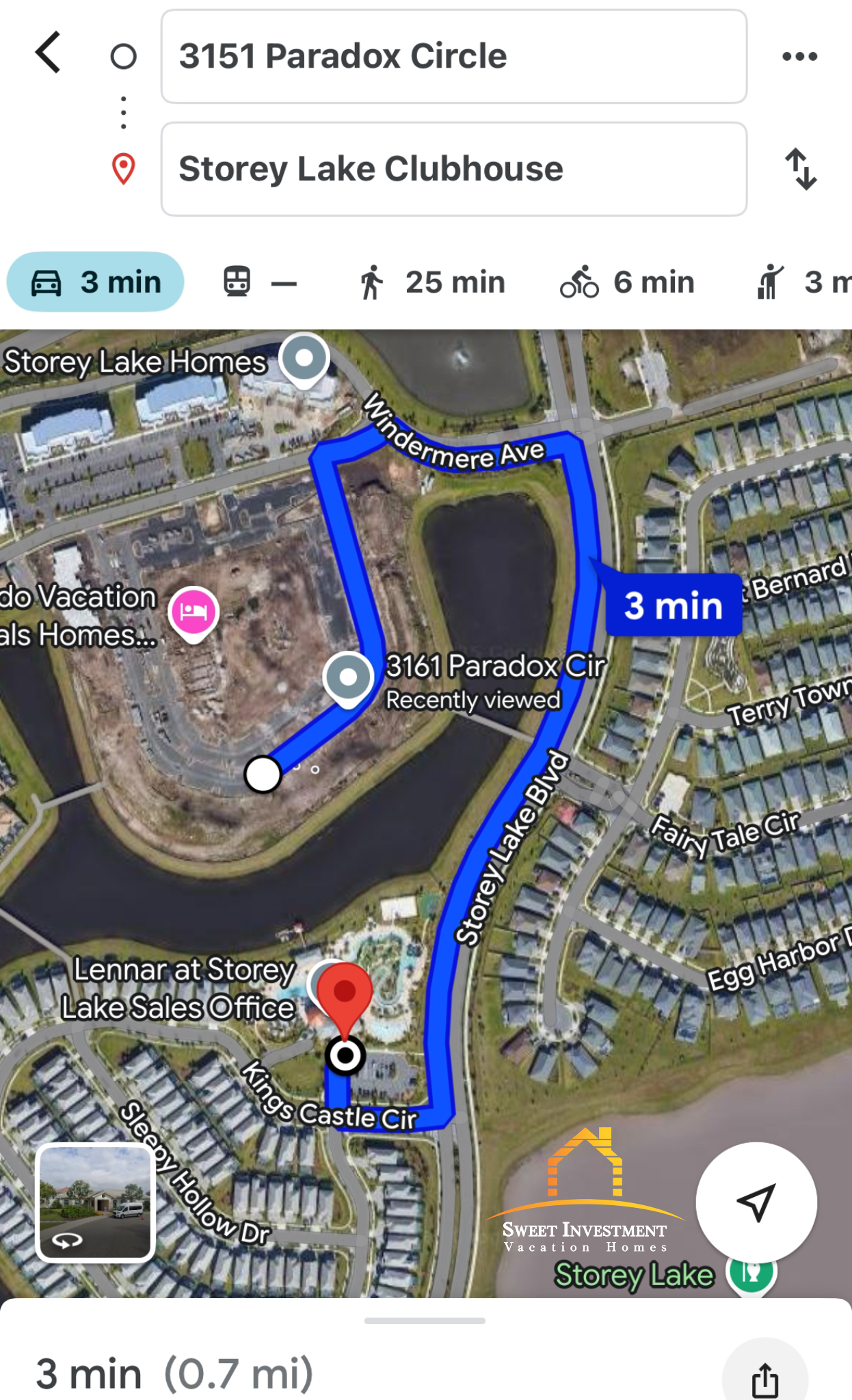852x1400 pixels.
Task: Go back from the directions screen
Action: (49, 53)
